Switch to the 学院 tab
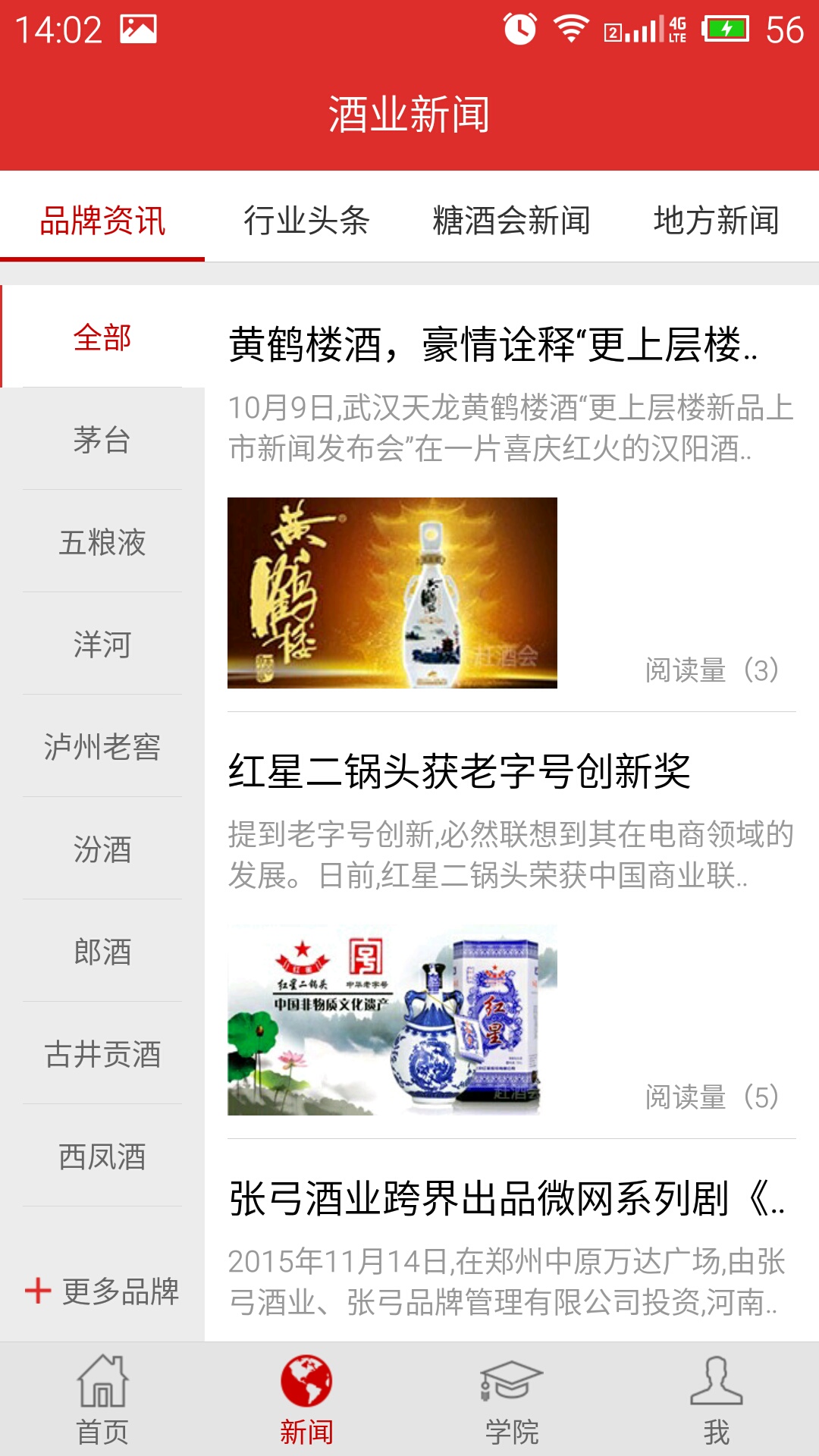This screenshot has width=819, height=1456. tap(512, 1400)
